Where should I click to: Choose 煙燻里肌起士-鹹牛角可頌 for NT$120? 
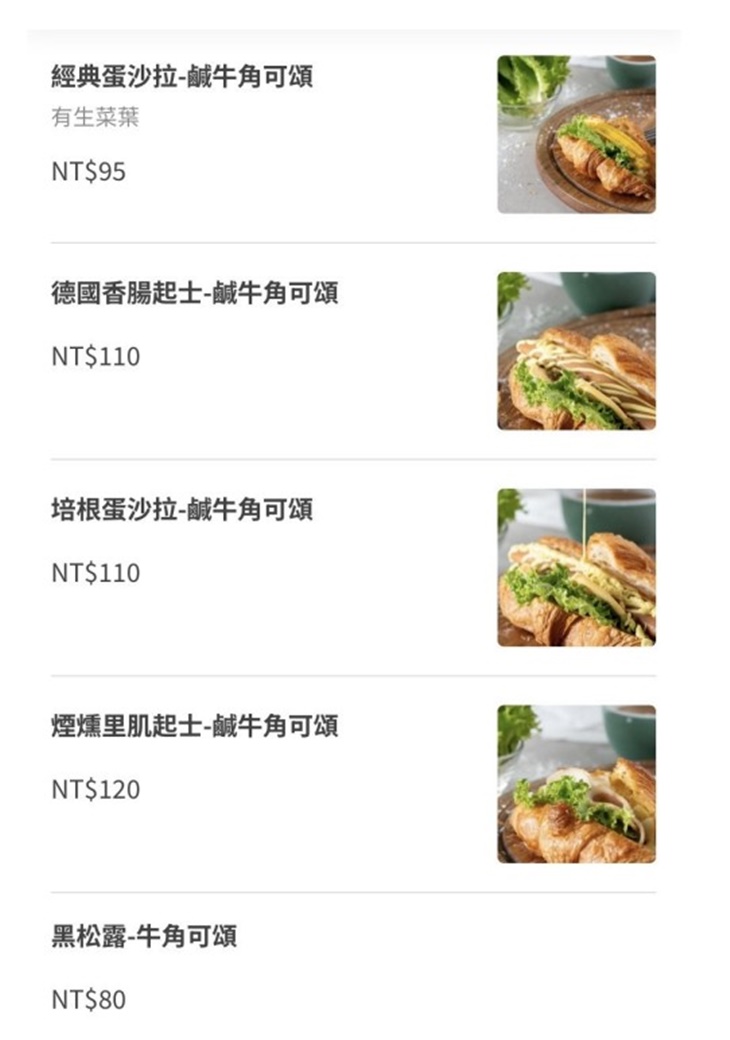(x=195, y=726)
